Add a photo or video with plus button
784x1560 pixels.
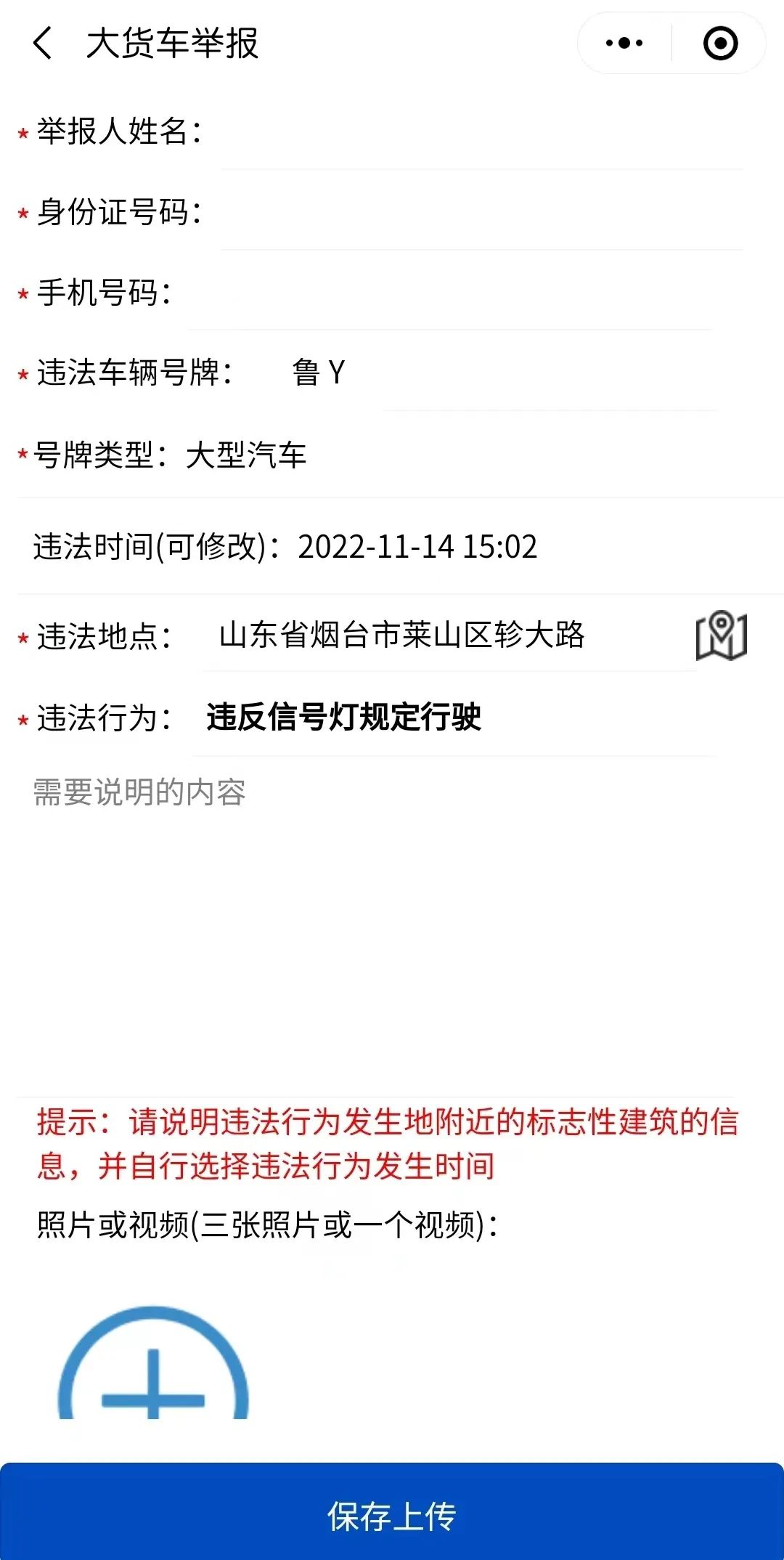[153, 1362]
